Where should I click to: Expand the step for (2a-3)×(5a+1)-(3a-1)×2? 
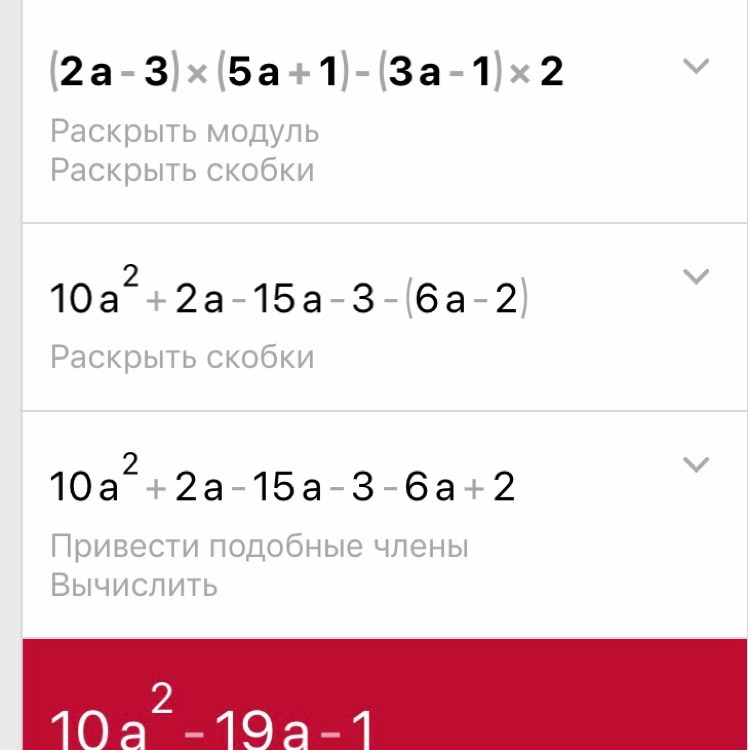[x=695, y=67]
